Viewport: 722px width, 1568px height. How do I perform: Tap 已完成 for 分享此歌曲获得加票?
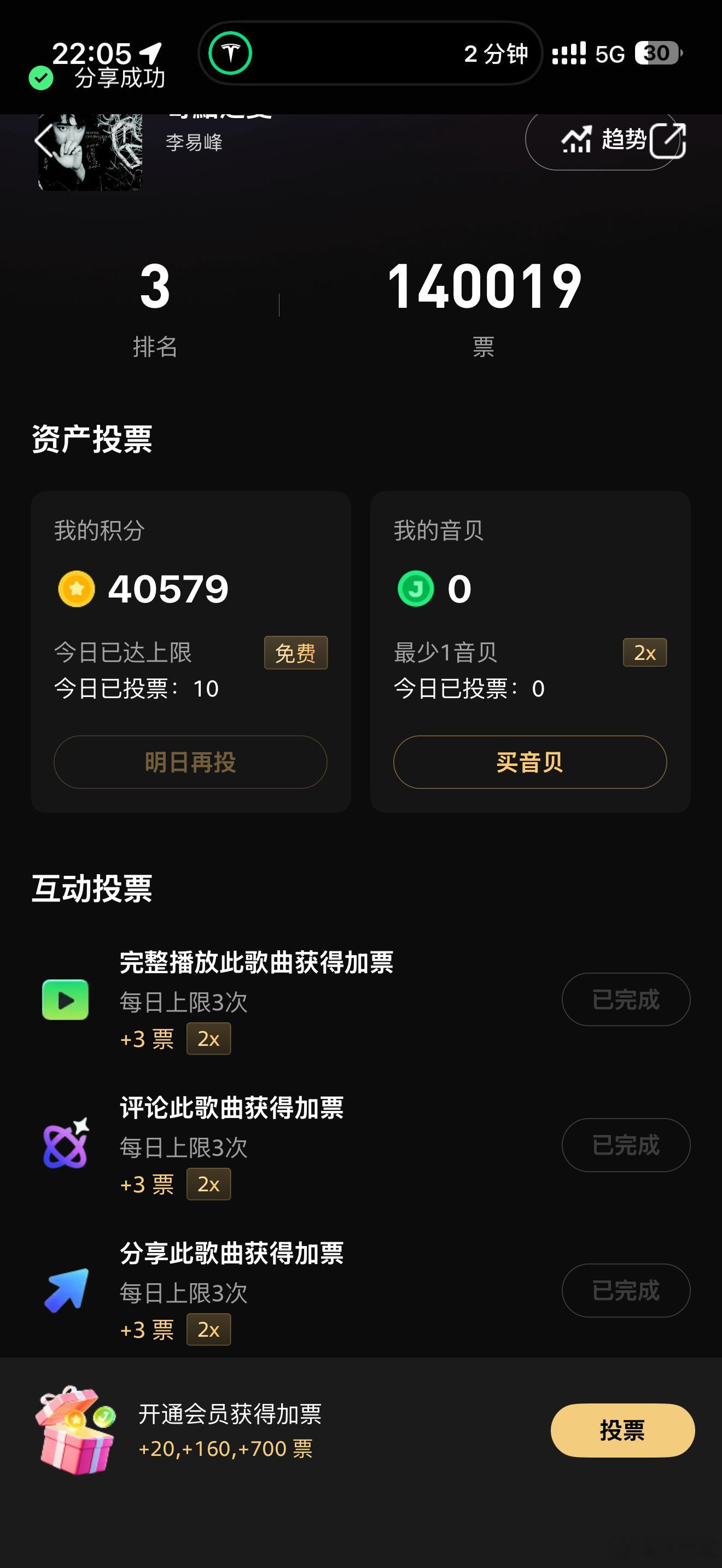626,1290
